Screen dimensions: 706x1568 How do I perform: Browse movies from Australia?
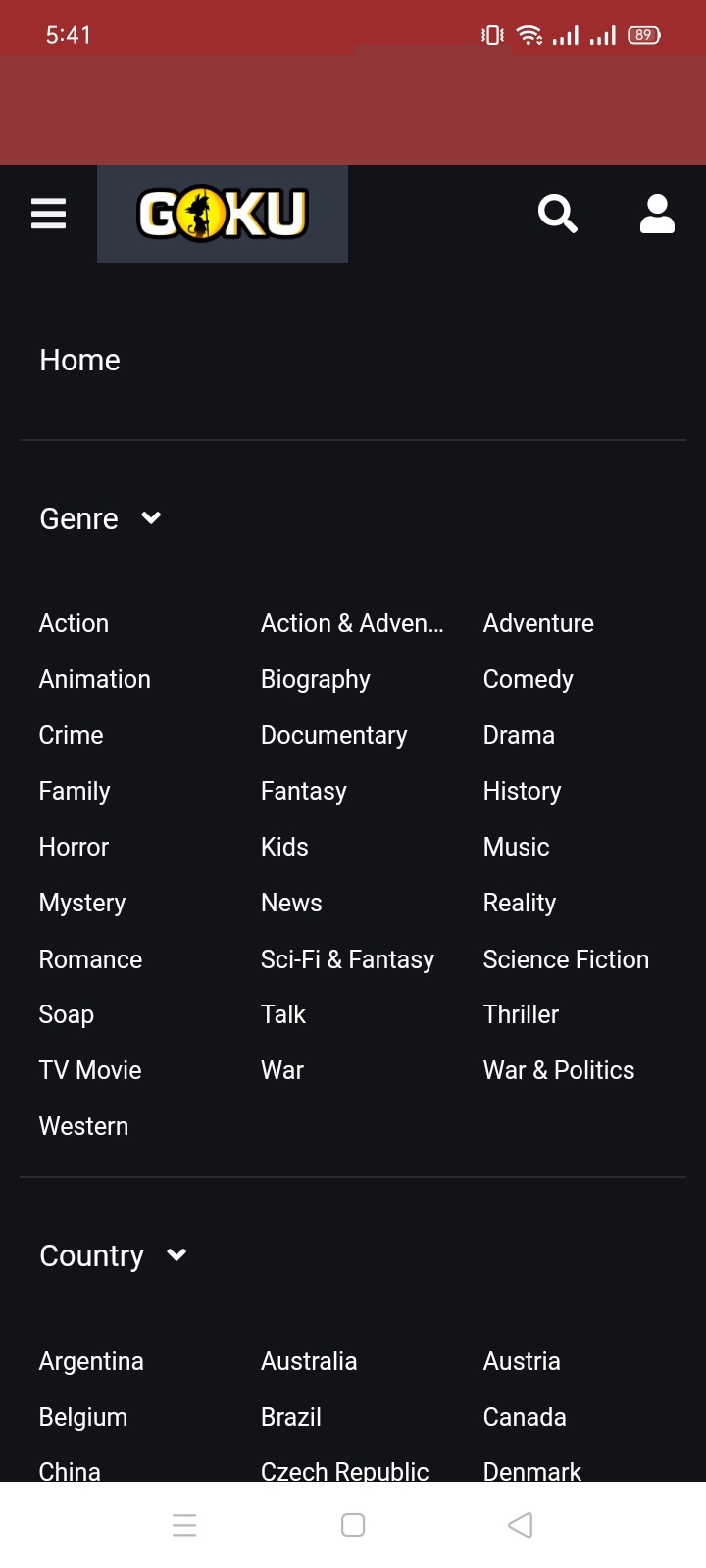point(309,1361)
